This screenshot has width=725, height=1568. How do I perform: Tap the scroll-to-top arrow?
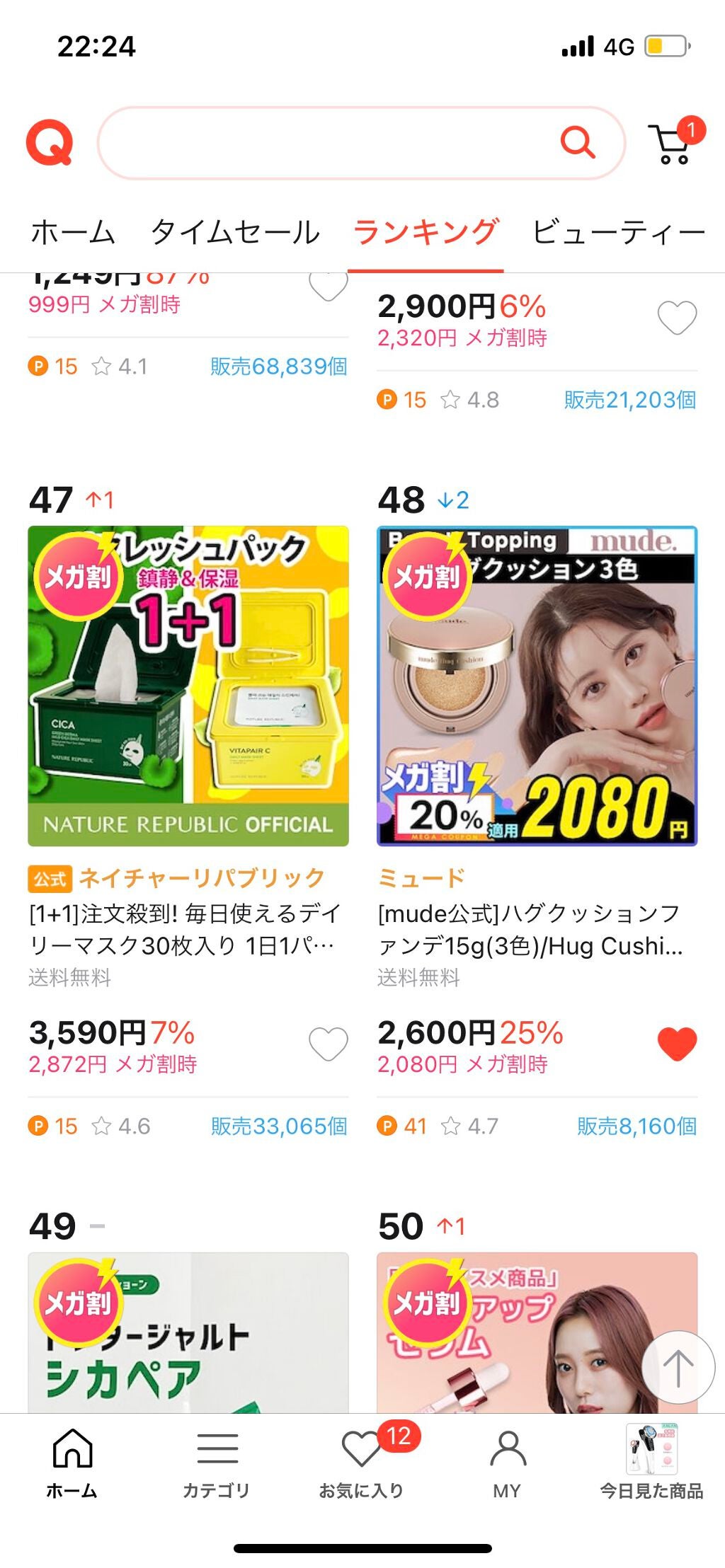678,1364
